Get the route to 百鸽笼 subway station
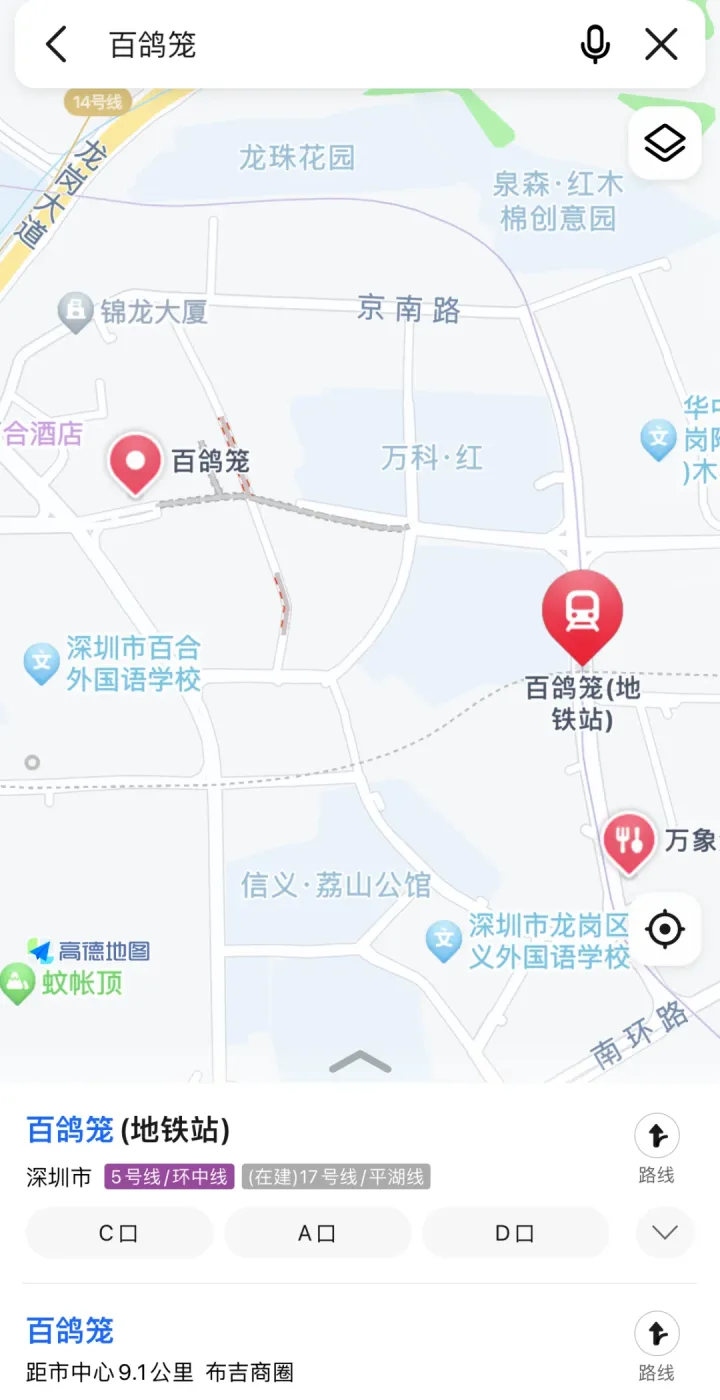Image resolution: width=720 pixels, height=1400 pixels. click(657, 1147)
